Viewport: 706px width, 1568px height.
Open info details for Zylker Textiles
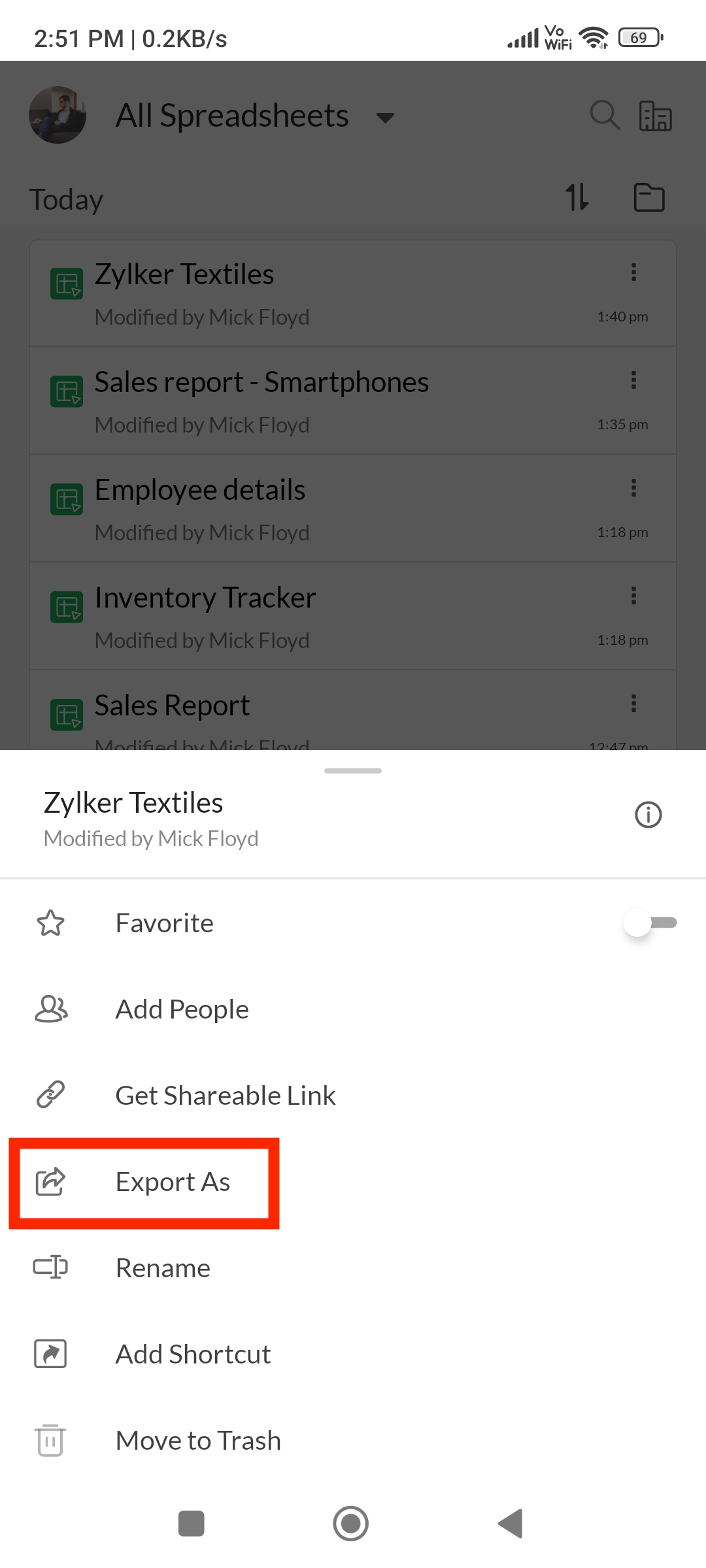648,815
